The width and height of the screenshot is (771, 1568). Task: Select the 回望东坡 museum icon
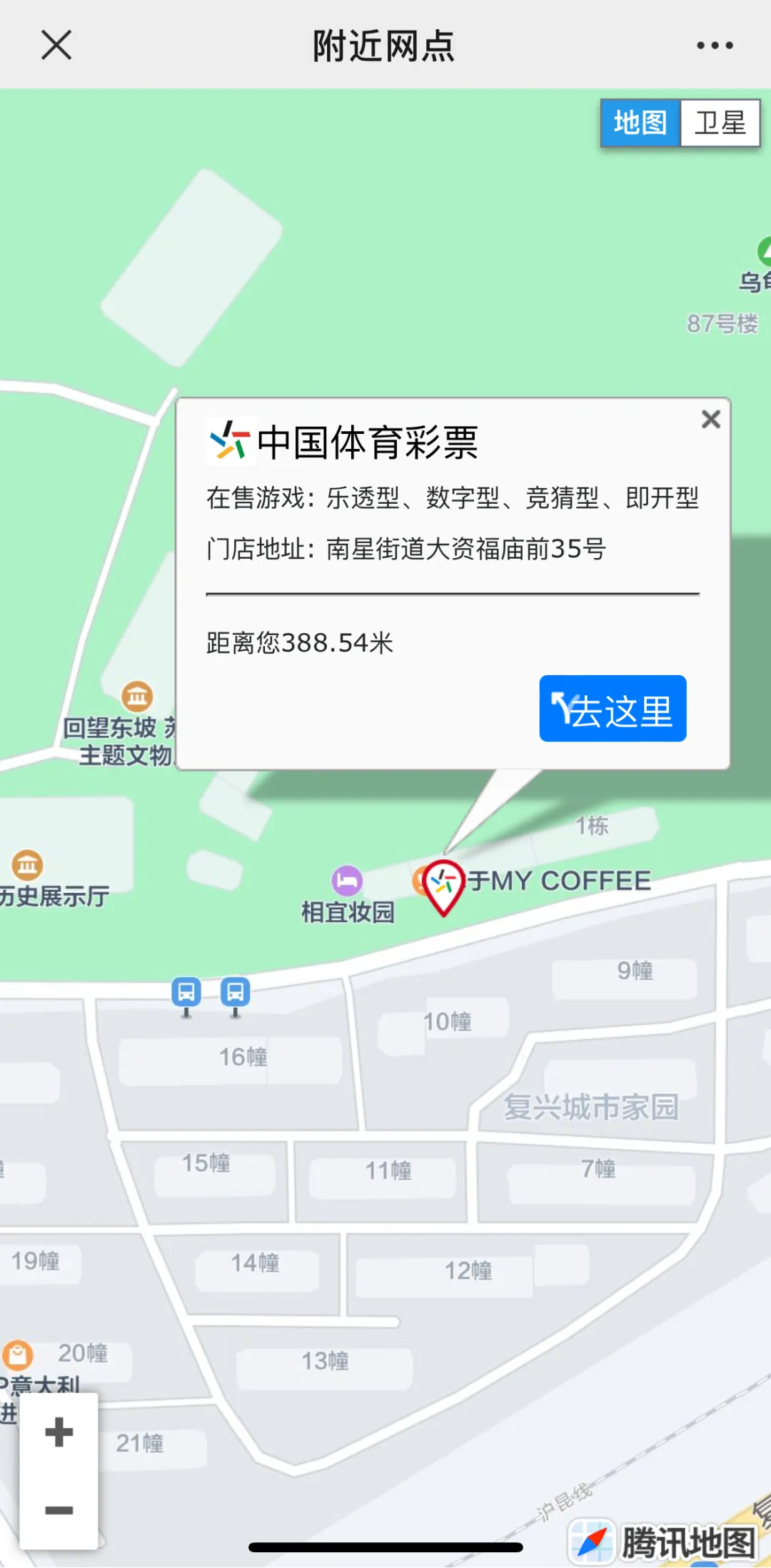(138, 694)
